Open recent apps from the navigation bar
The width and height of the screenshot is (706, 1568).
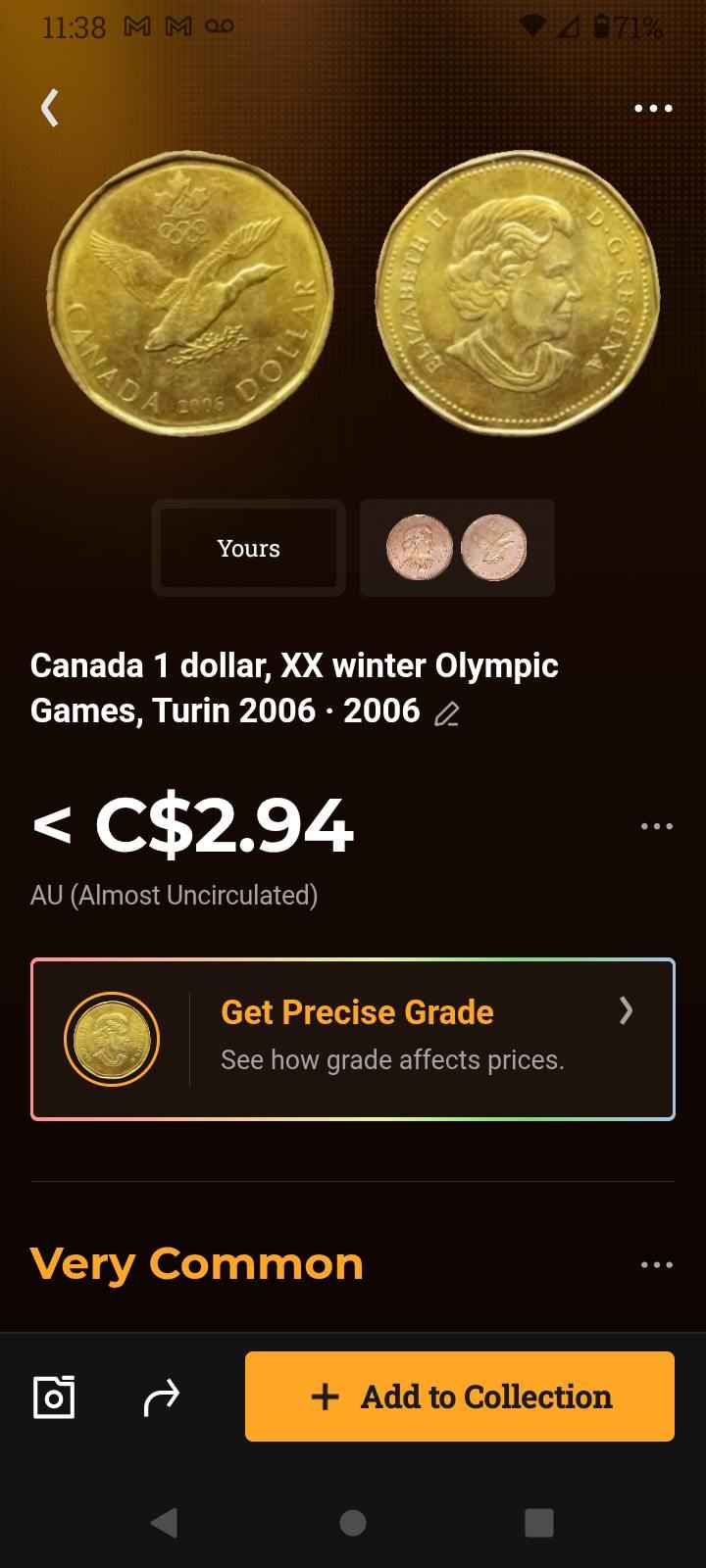tap(538, 1522)
